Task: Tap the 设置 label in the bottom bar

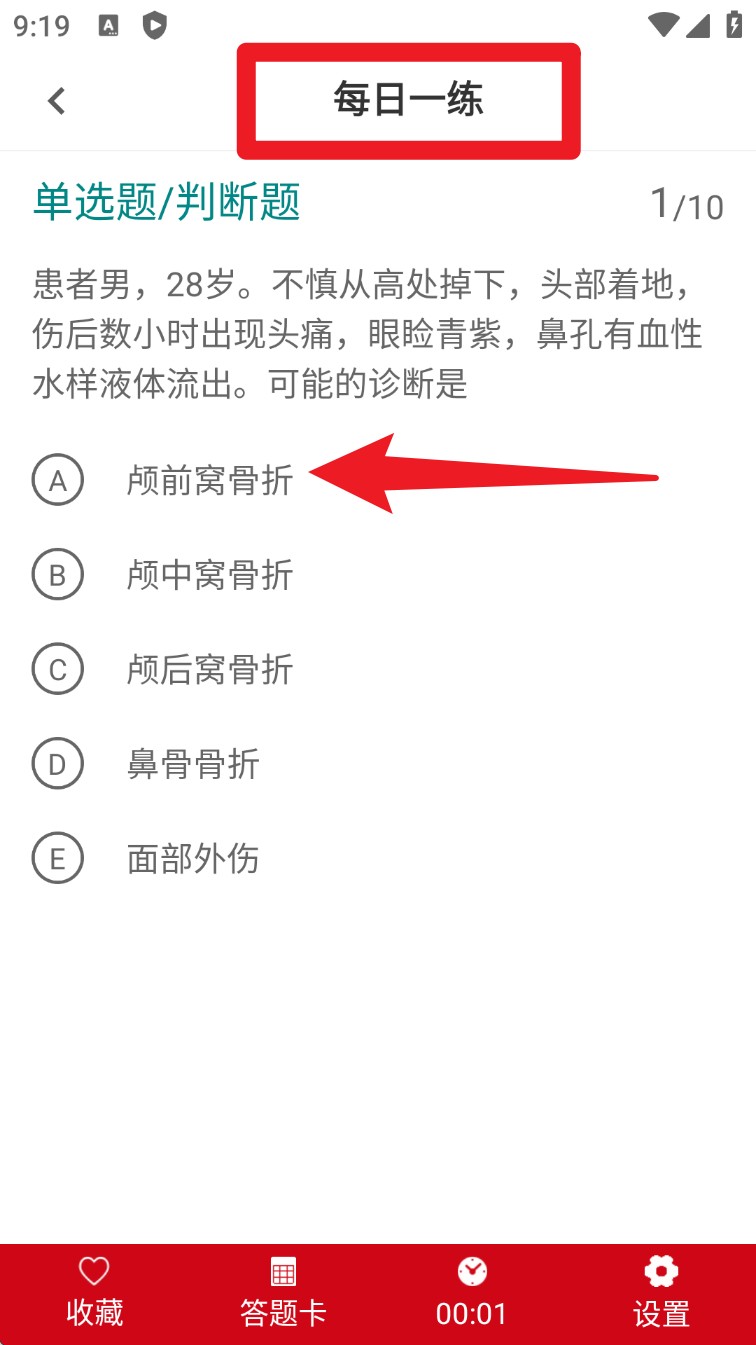Action: 660,1314
